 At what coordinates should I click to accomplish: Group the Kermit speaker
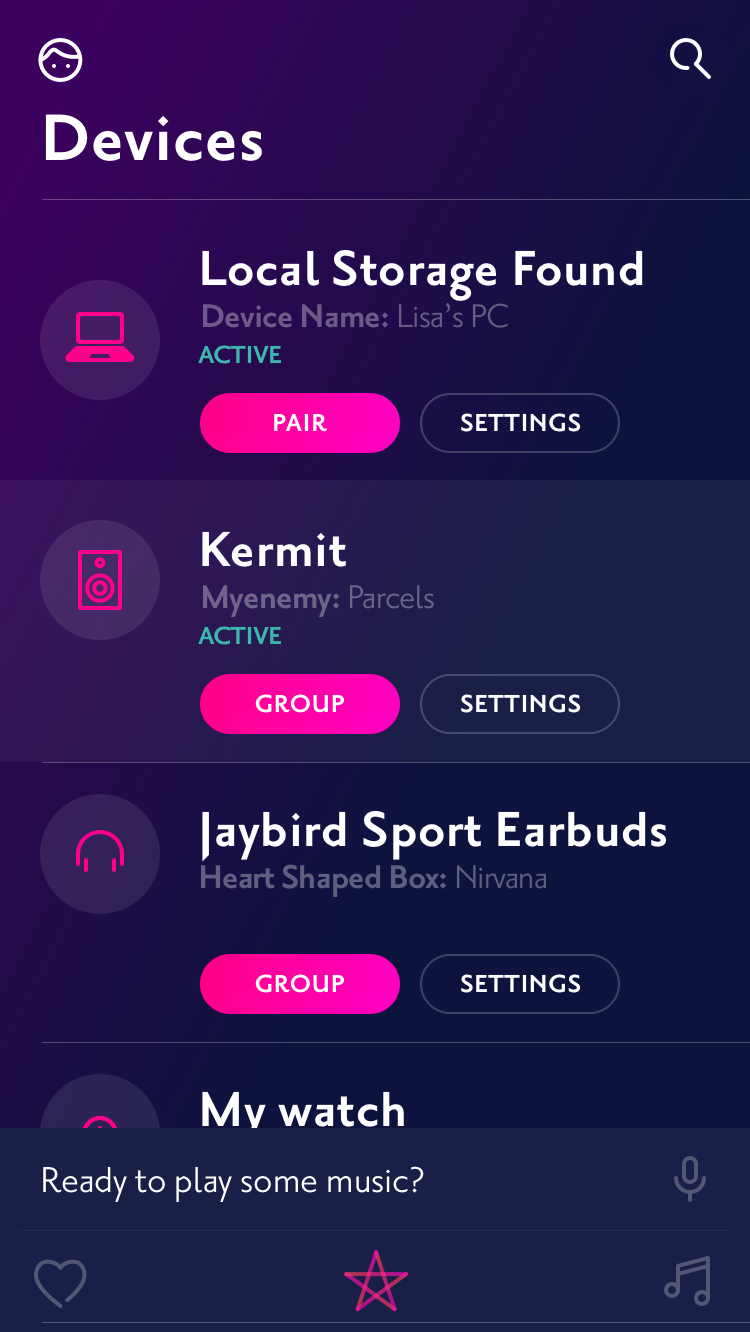(300, 704)
